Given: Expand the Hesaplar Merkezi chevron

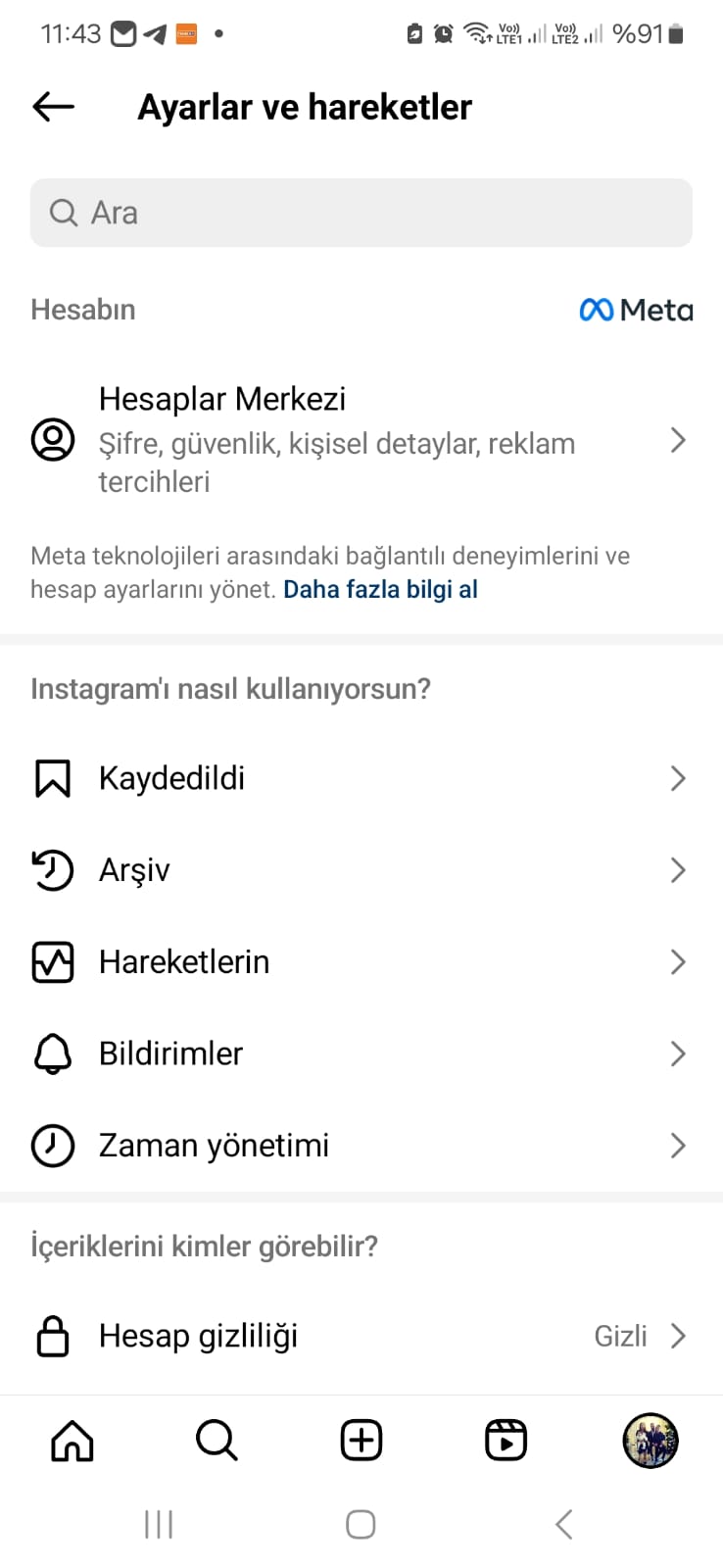Looking at the screenshot, I should (x=678, y=440).
